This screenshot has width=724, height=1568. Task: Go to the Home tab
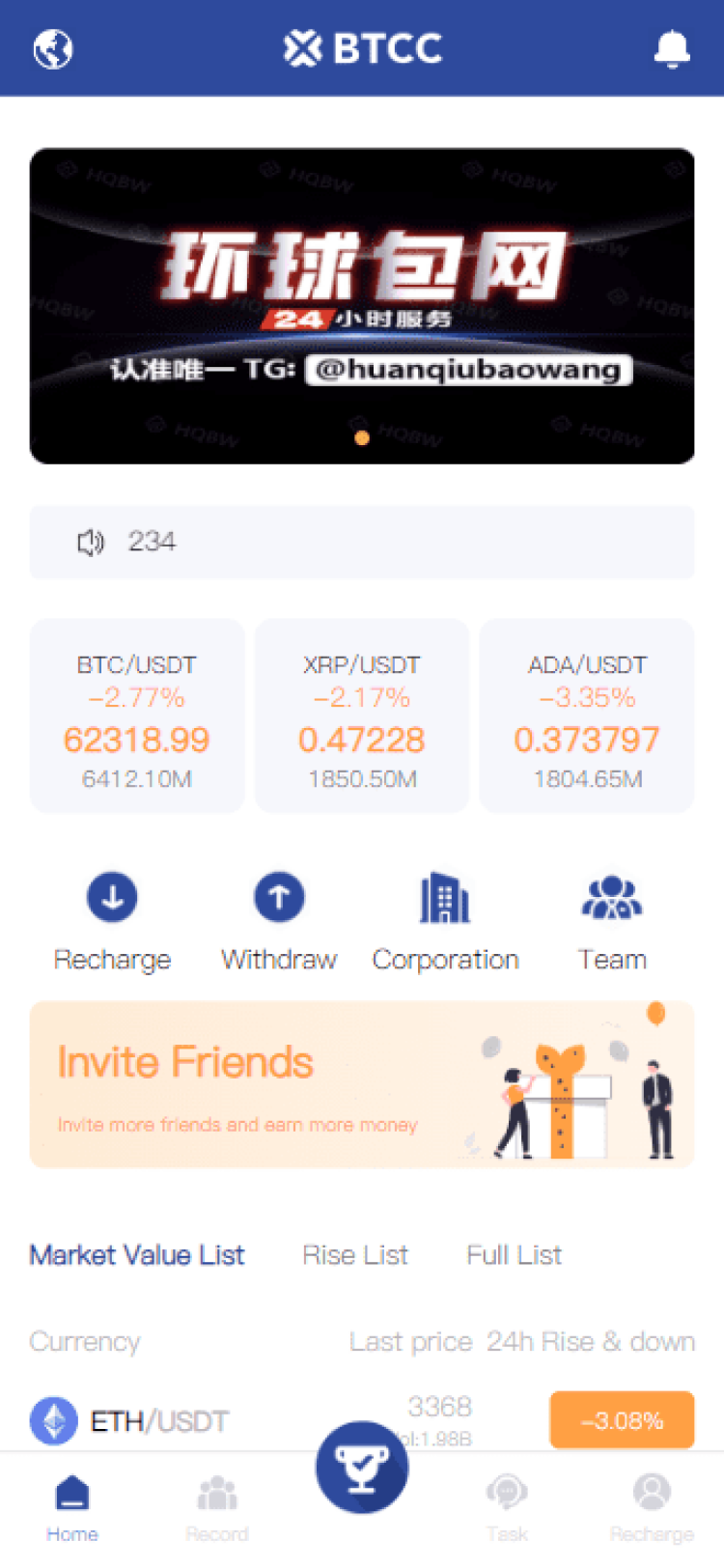[x=72, y=1508]
